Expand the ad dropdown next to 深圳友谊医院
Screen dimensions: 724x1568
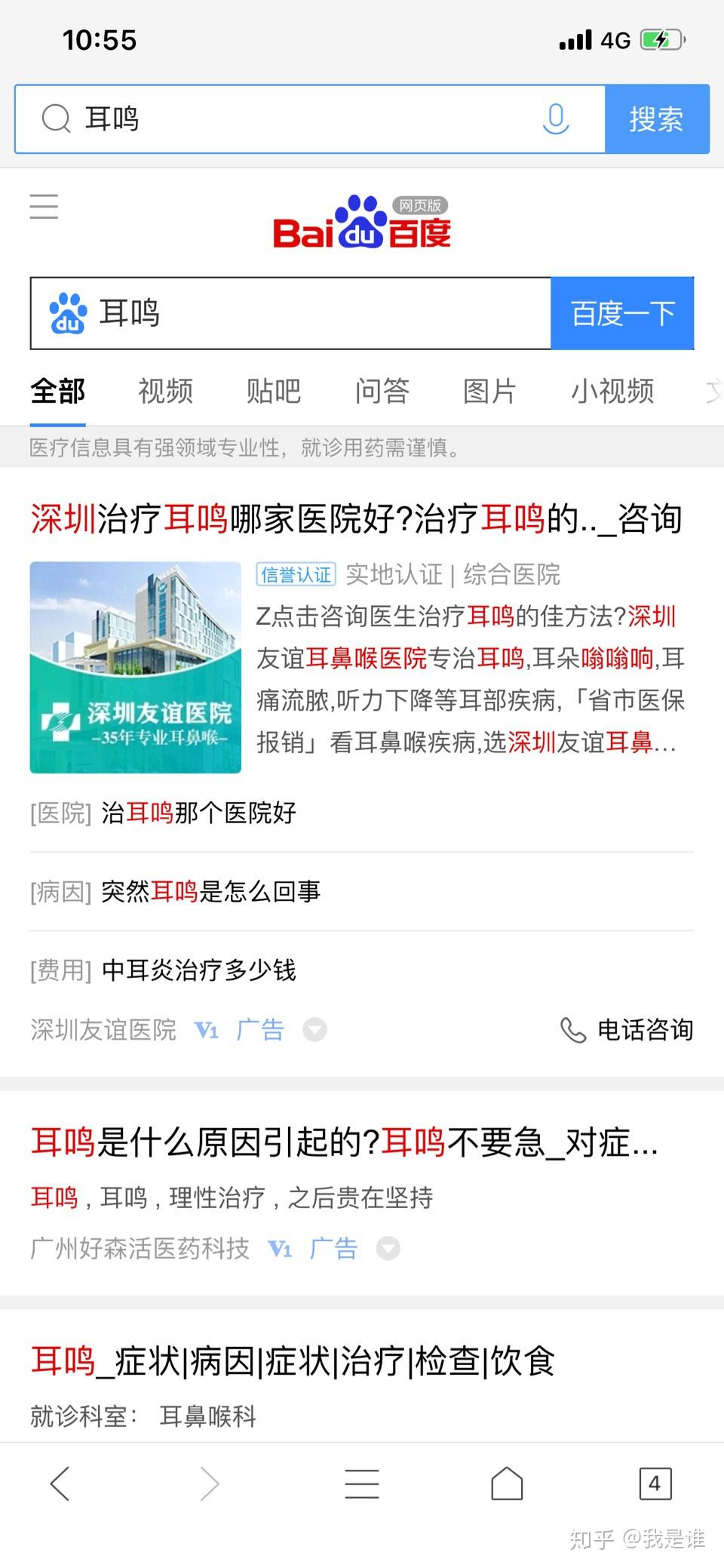[314, 1029]
